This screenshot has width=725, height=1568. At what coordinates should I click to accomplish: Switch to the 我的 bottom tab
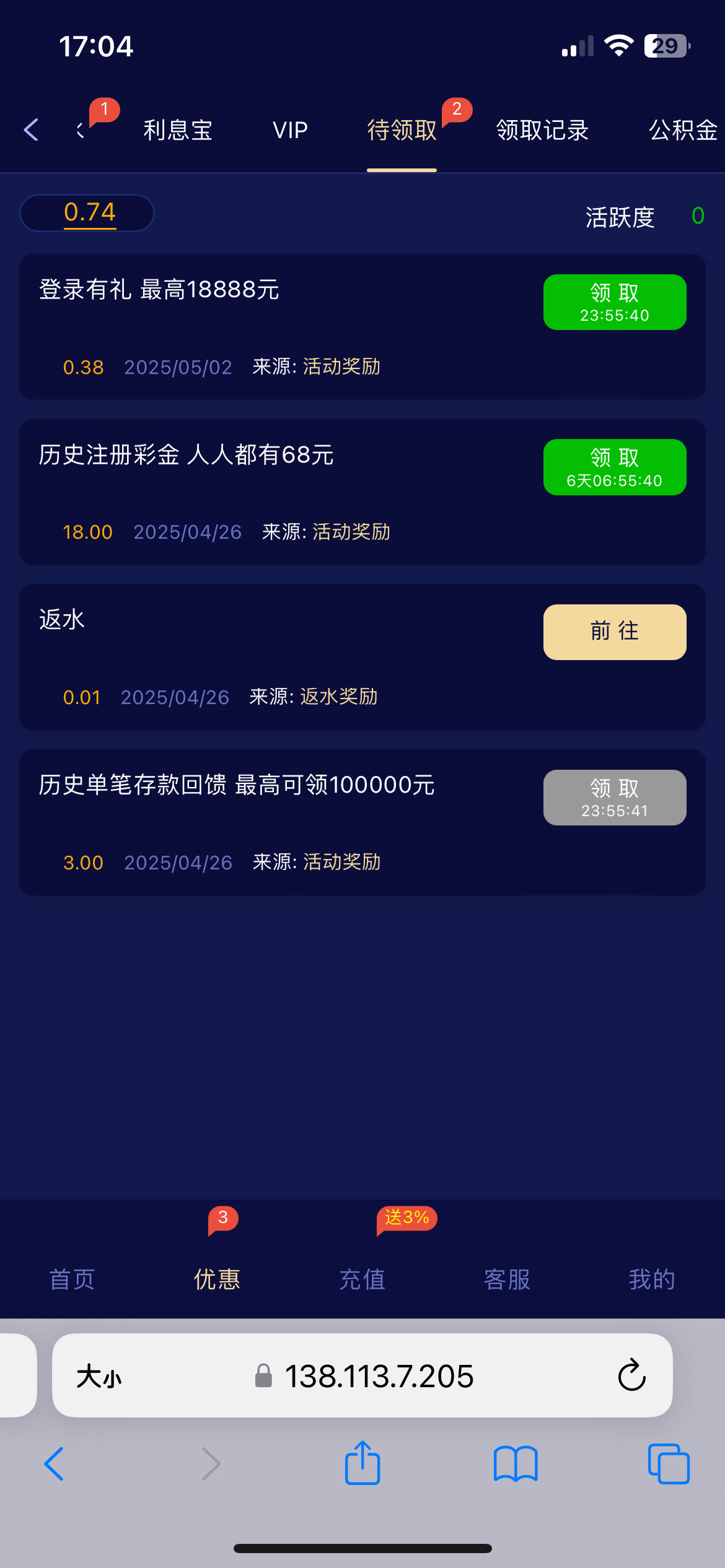pos(652,1279)
